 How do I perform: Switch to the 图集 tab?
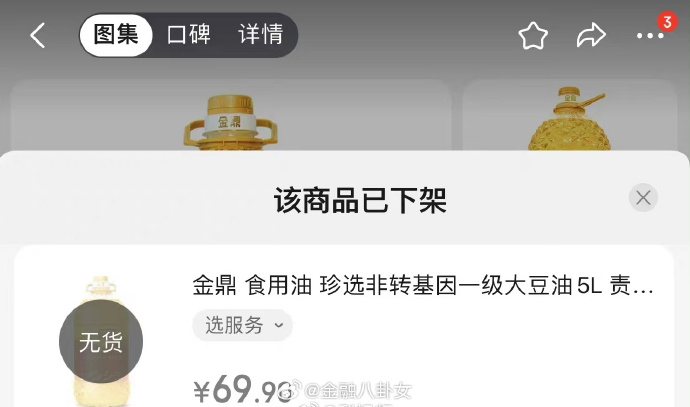click(116, 35)
